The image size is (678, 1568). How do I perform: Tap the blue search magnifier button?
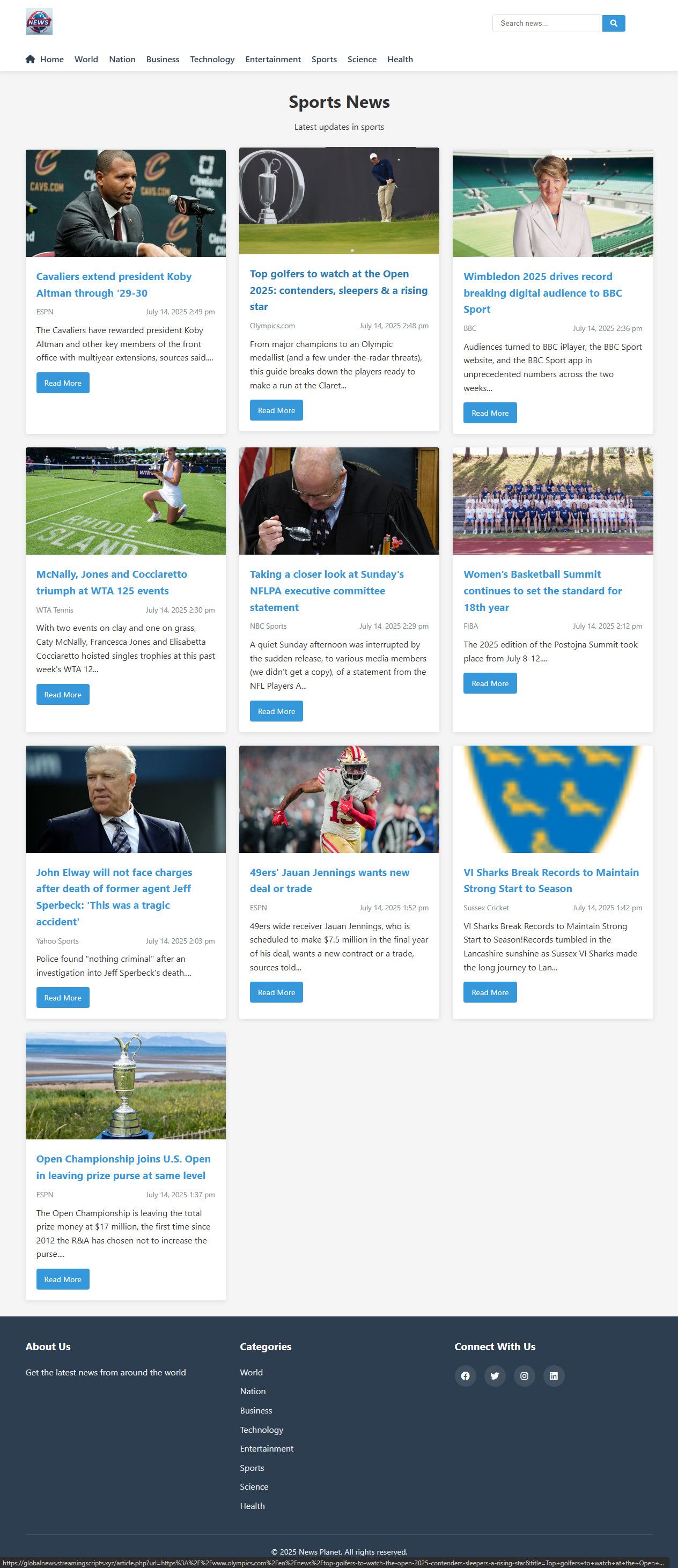coord(614,23)
